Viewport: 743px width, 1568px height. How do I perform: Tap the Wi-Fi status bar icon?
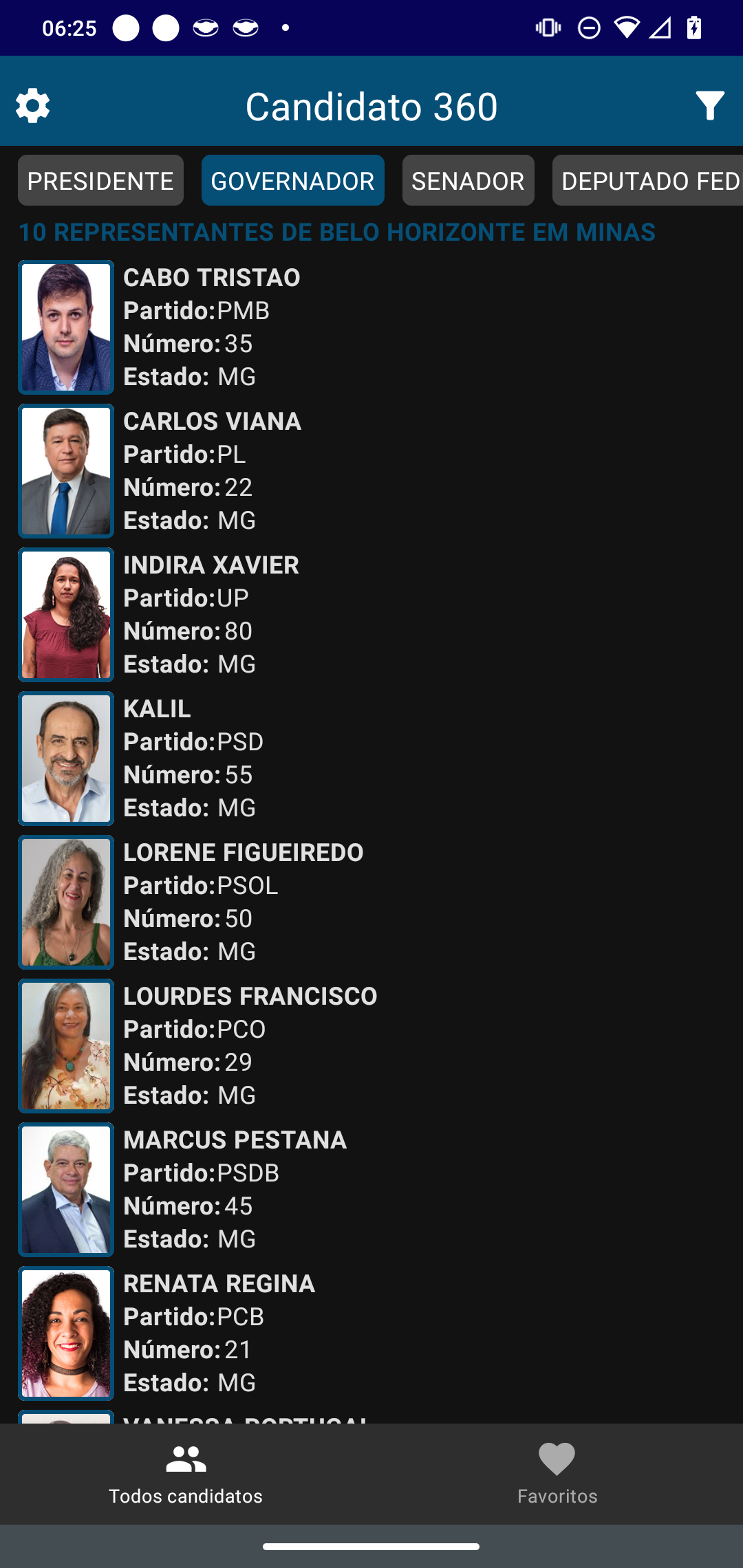[628, 28]
